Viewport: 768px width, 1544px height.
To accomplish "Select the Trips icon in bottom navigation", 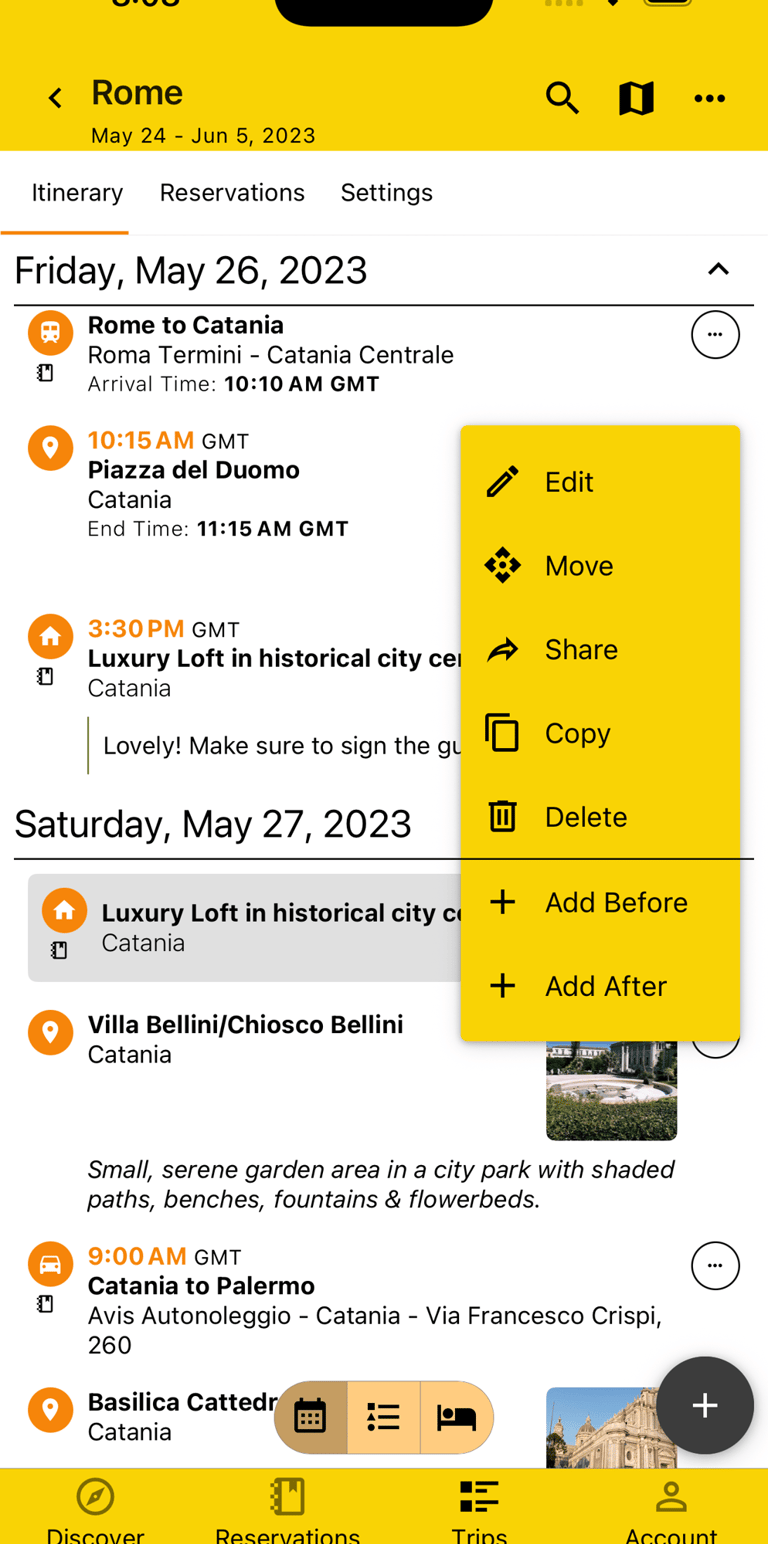I will click(479, 1497).
